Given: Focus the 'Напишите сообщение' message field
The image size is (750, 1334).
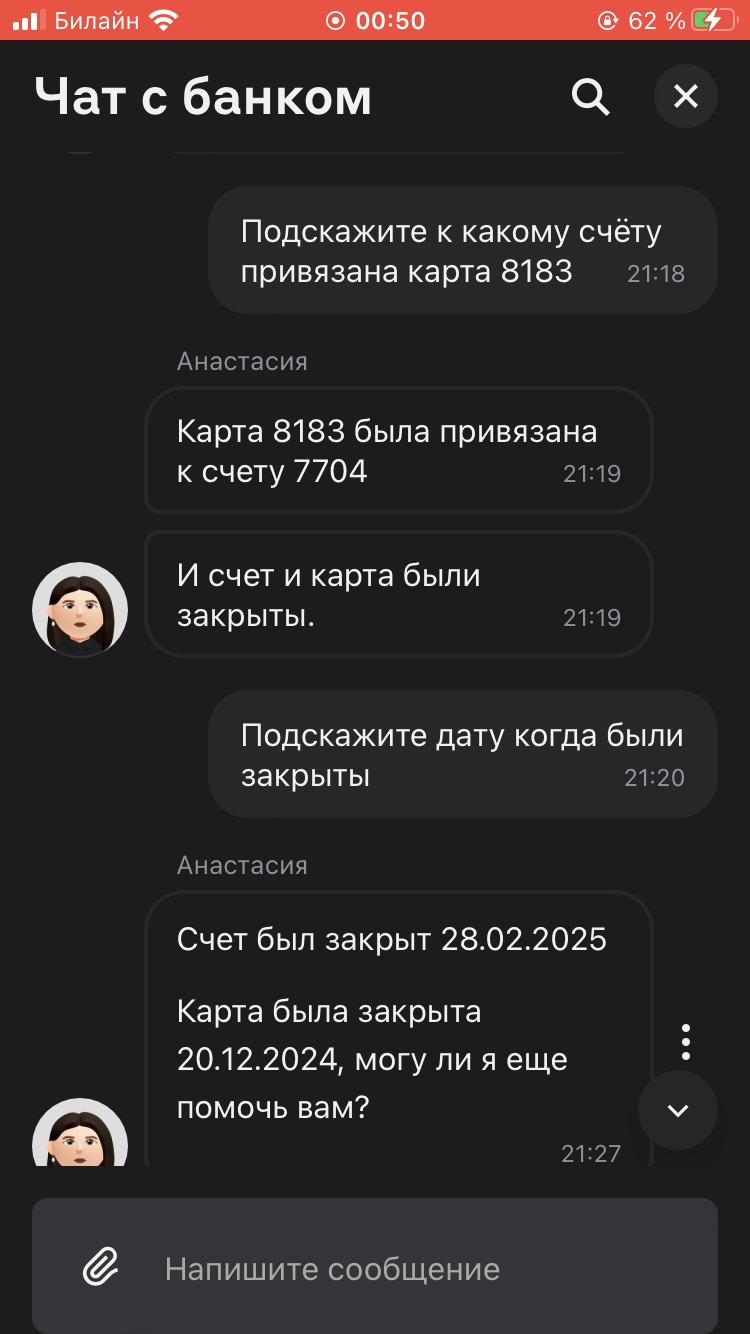Looking at the screenshot, I should [x=400, y=1269].
